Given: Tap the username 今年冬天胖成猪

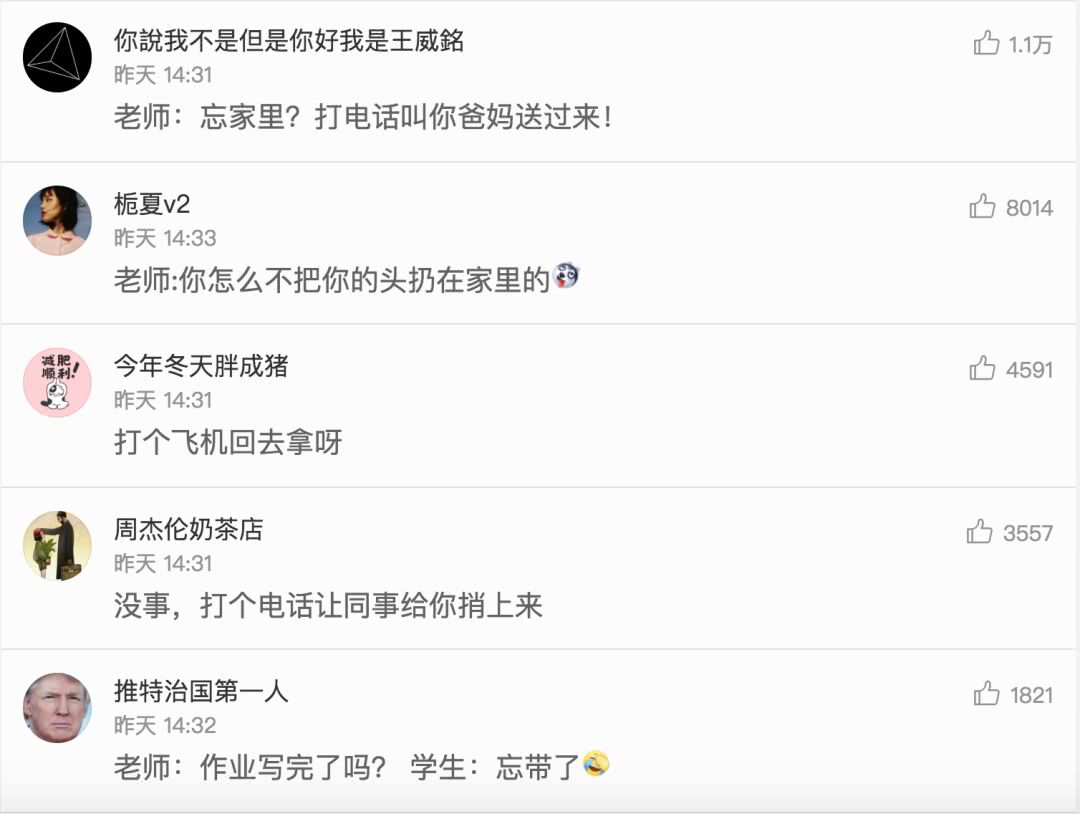Looking at the screenshot, I should pyautogui.click(x=201, y=366).
